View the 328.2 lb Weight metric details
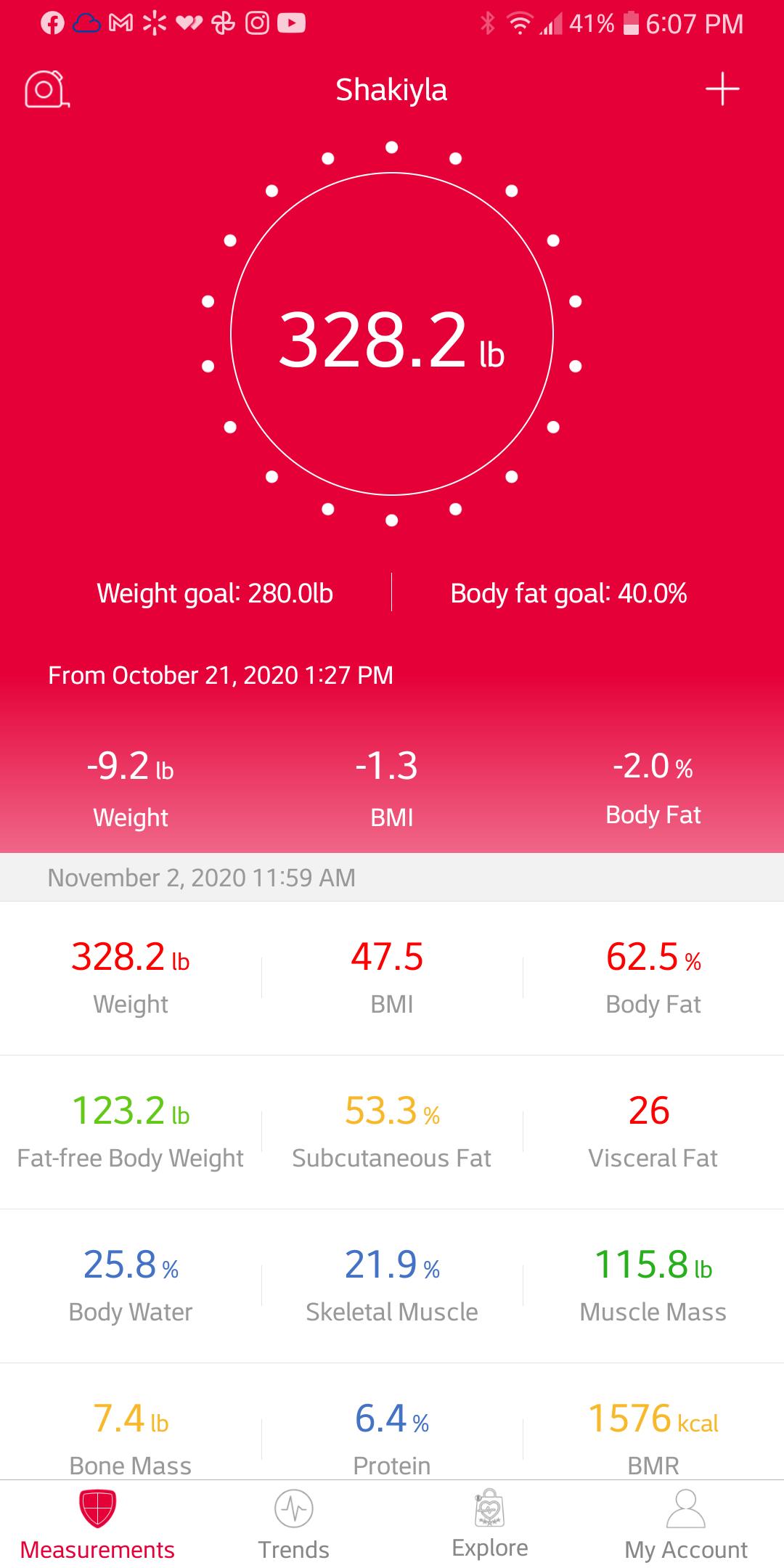Viewport: 784px width, 1568px height. 131,976
